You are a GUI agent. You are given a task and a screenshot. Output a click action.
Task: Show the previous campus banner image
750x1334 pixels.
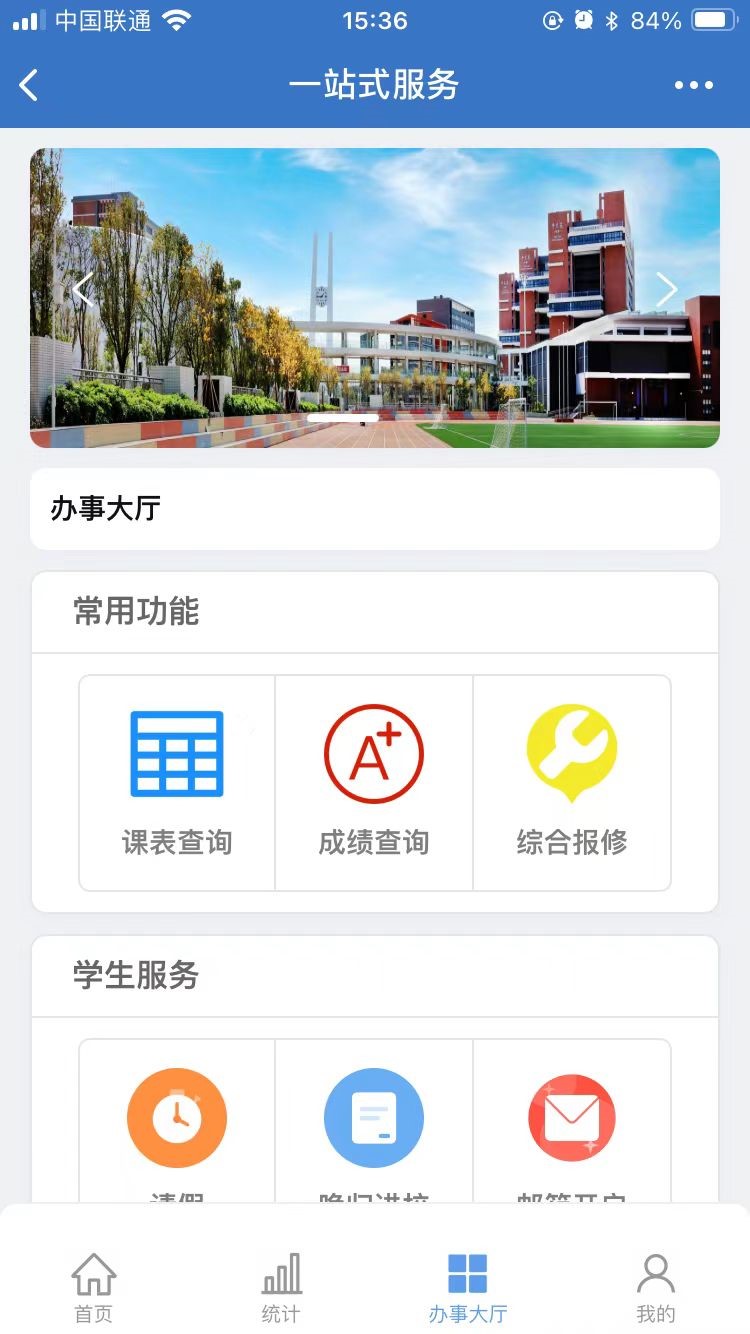(82, 290)
